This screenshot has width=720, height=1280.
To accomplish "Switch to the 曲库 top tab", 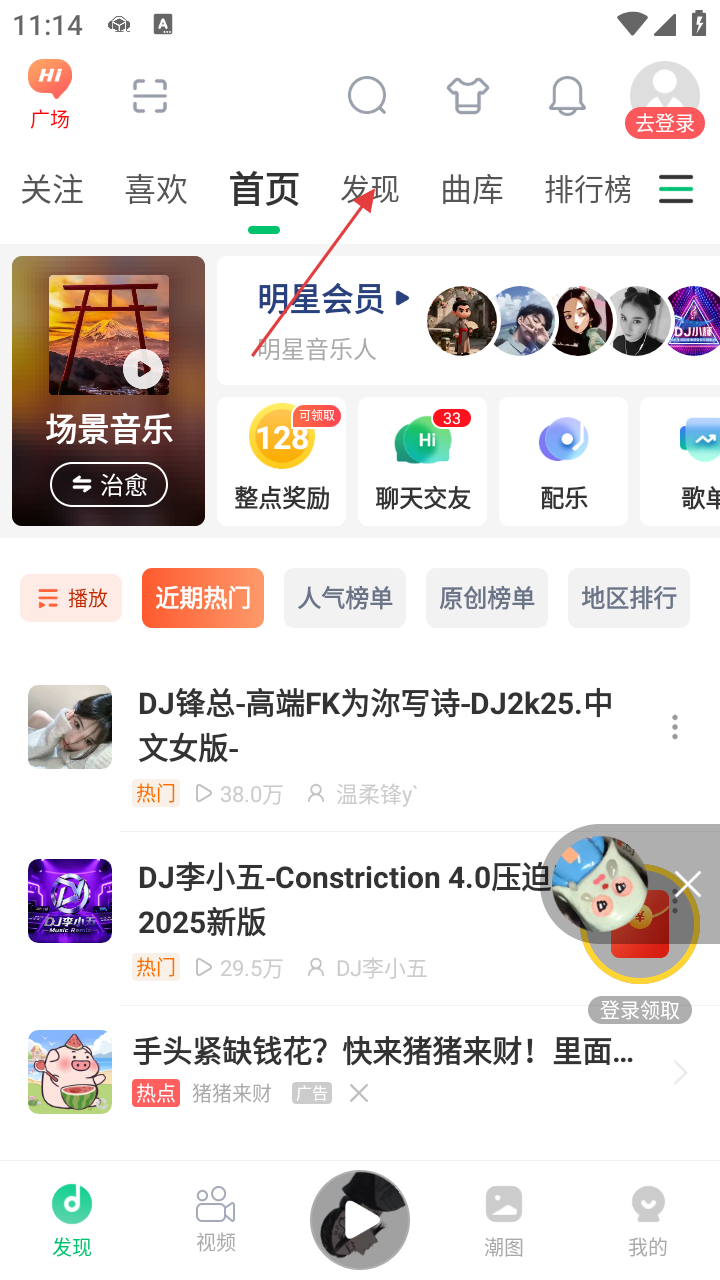I will (472, 189).
